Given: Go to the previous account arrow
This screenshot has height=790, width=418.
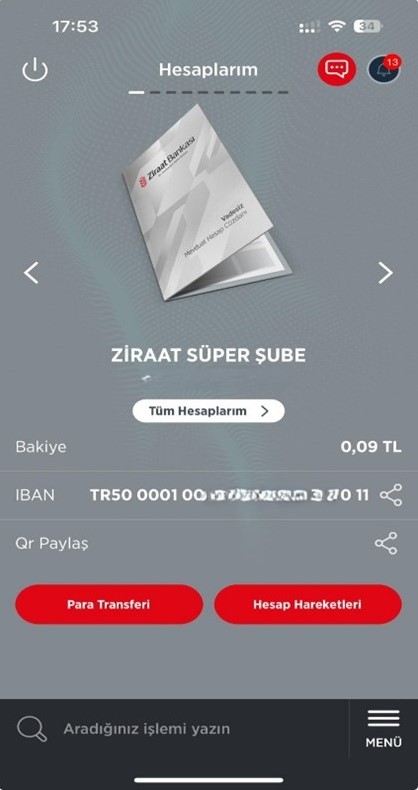Looking at the screenshot, I should click(31, 273).
